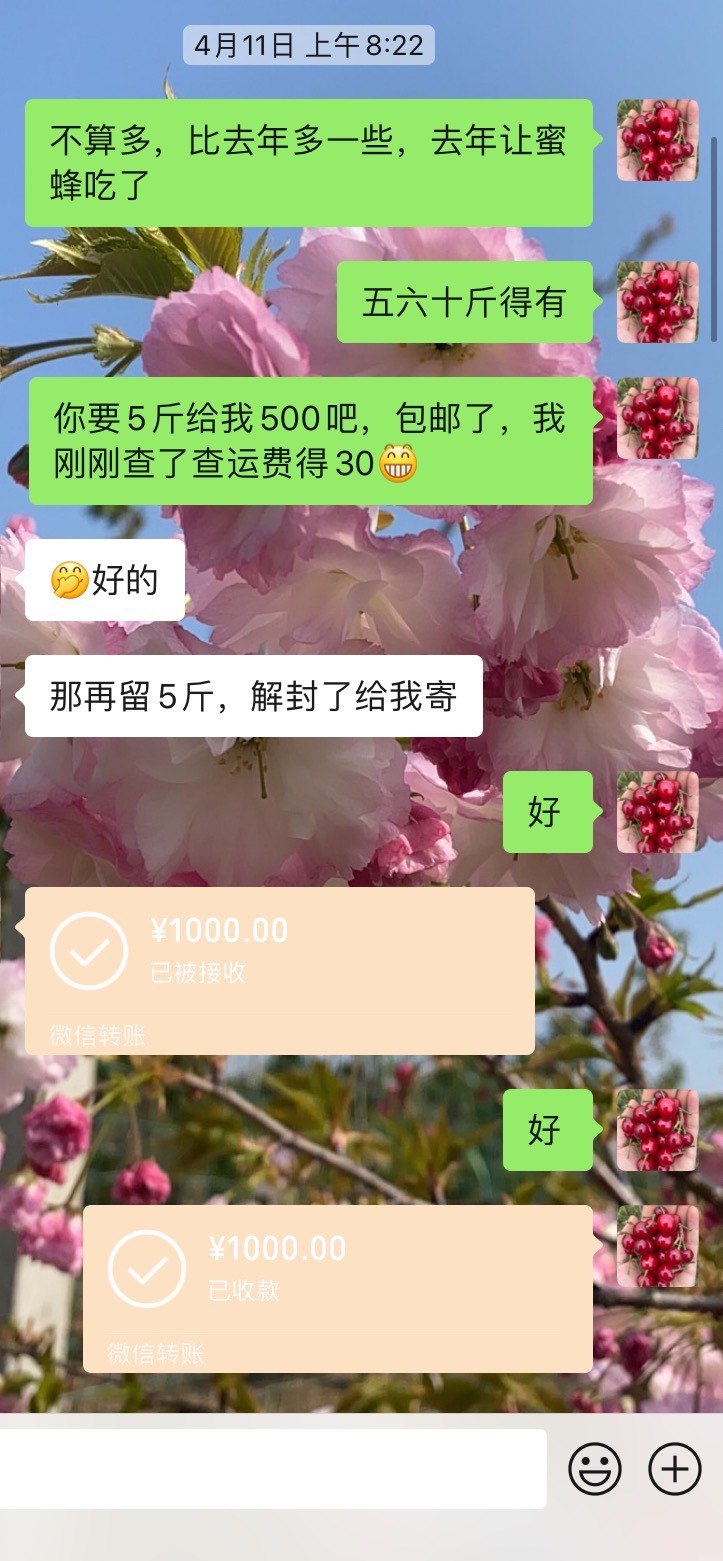Screen dimensions: 723x1561
Task: Open the emoji sticker panel
Action: click(595, 1469)
